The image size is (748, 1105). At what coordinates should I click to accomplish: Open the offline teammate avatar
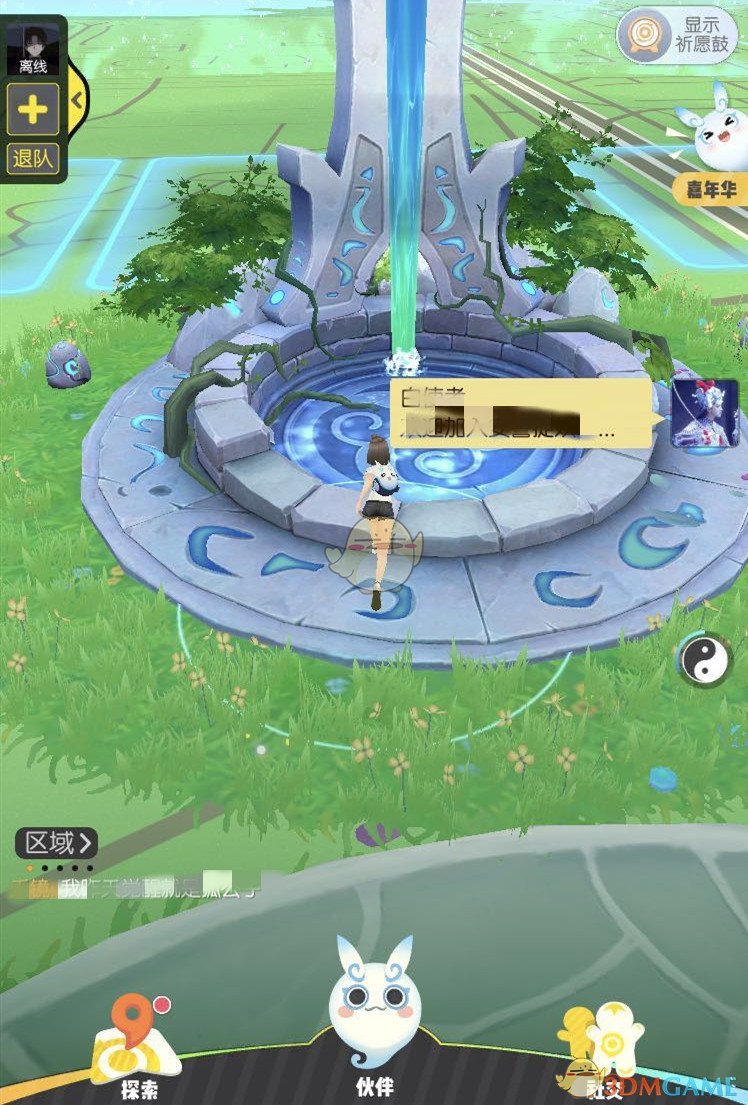pos(33,47)
